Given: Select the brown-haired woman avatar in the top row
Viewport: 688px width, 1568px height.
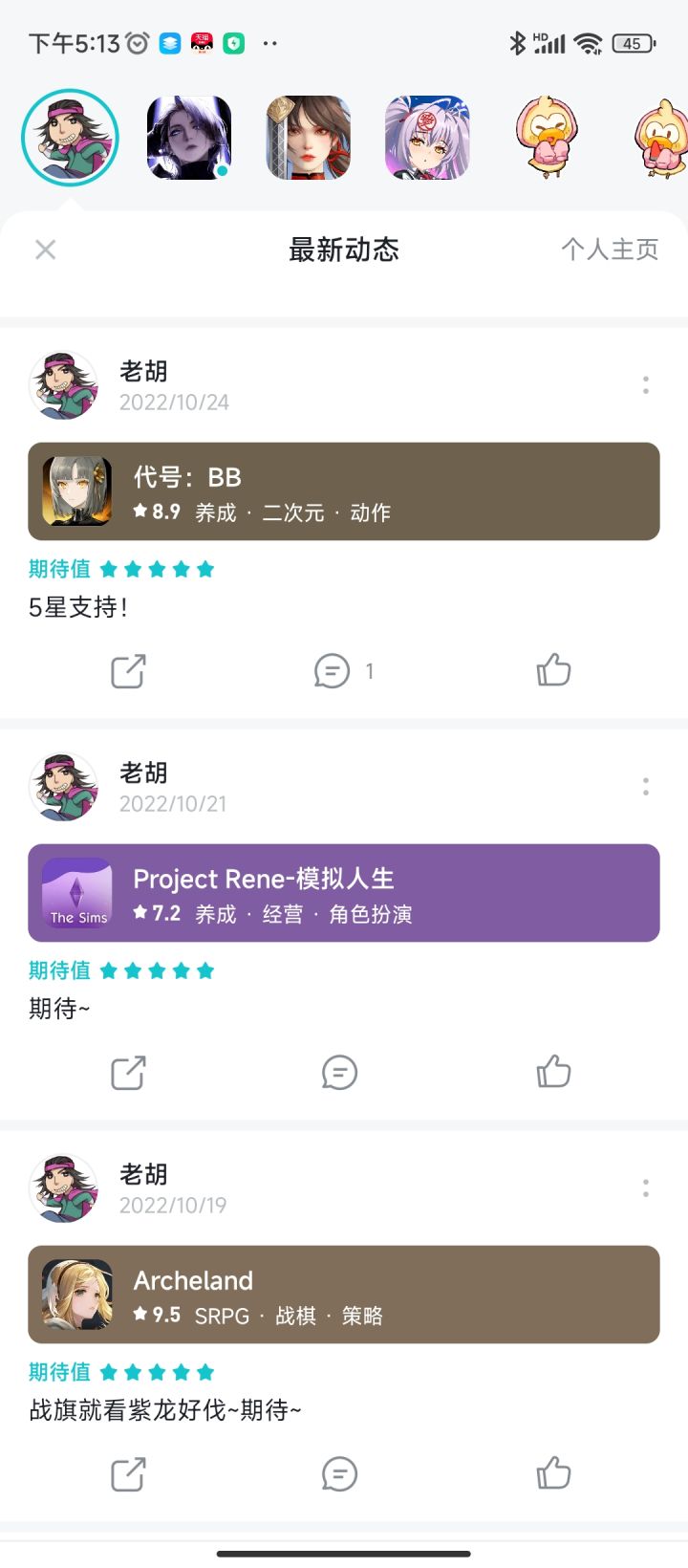Looking at the screenshot, I should (x=308, y=138).
